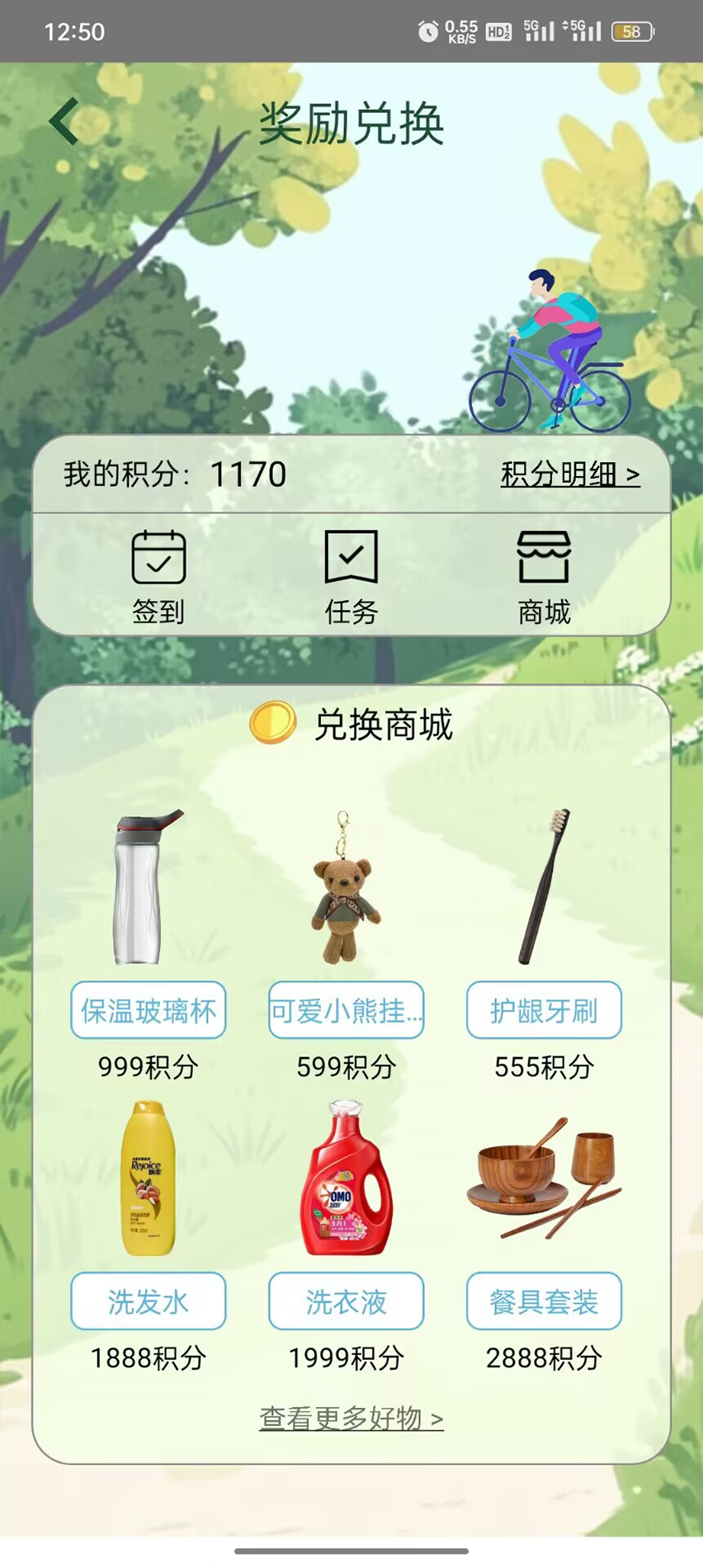This screenshot has height=1568, width=703.
Task: Select the 餐具套装 tableware set button
Action: [x=544, y=1301]
